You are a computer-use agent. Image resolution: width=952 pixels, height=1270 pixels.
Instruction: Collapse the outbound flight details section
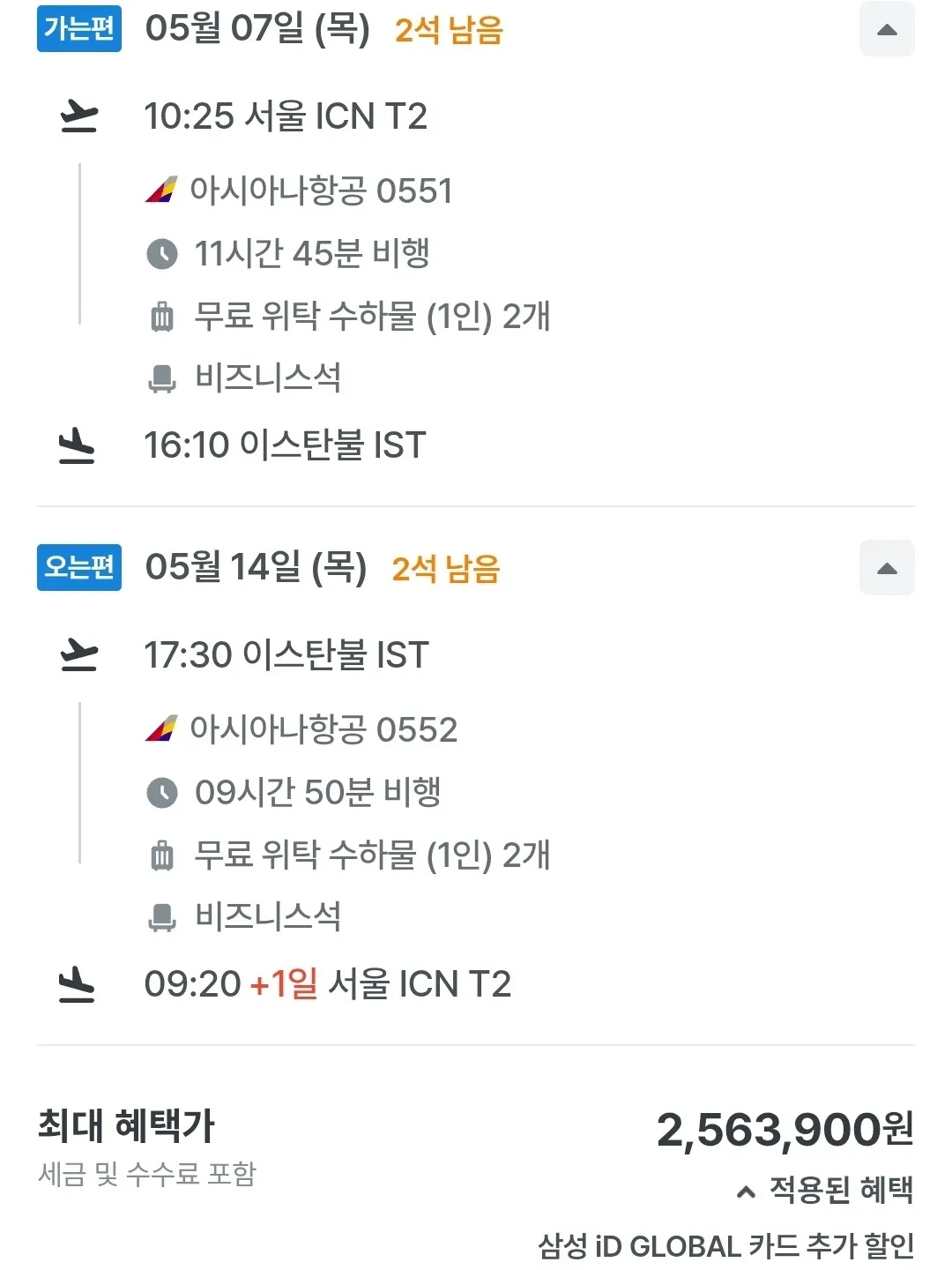887,29
